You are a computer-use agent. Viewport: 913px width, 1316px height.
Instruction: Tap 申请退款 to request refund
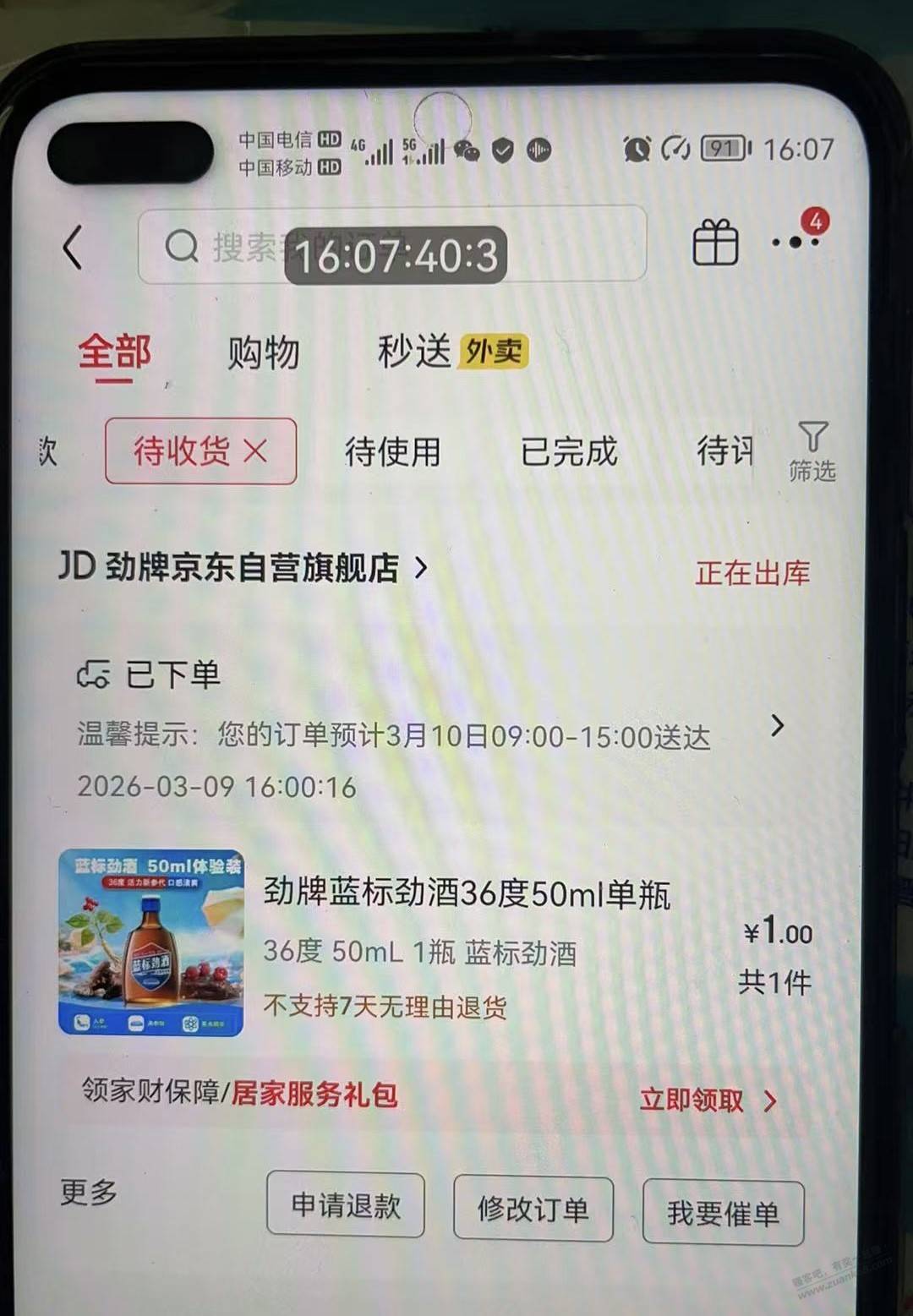click(x=345, y=1205)
